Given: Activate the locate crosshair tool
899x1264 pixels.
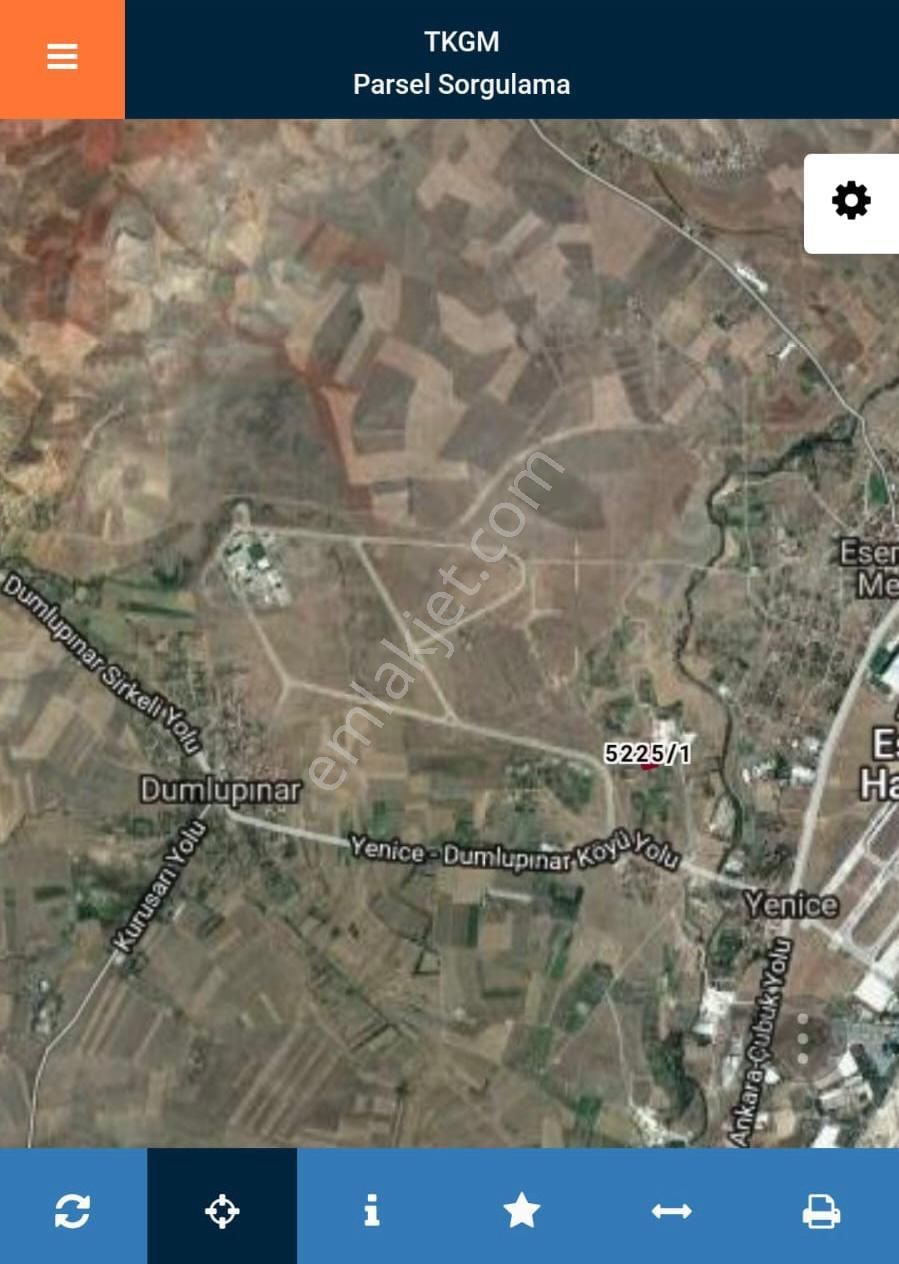Looking at the screenshot, I should [x=222, y=1211].
